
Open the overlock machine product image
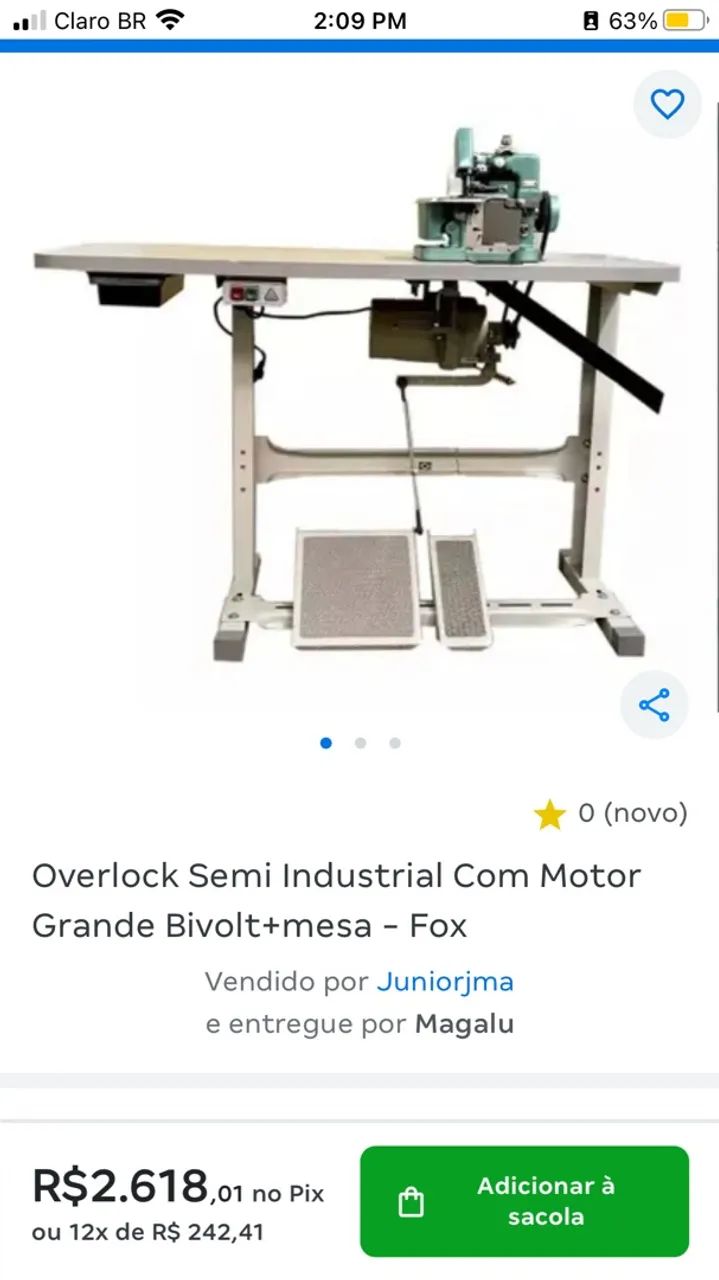[358, 388]
